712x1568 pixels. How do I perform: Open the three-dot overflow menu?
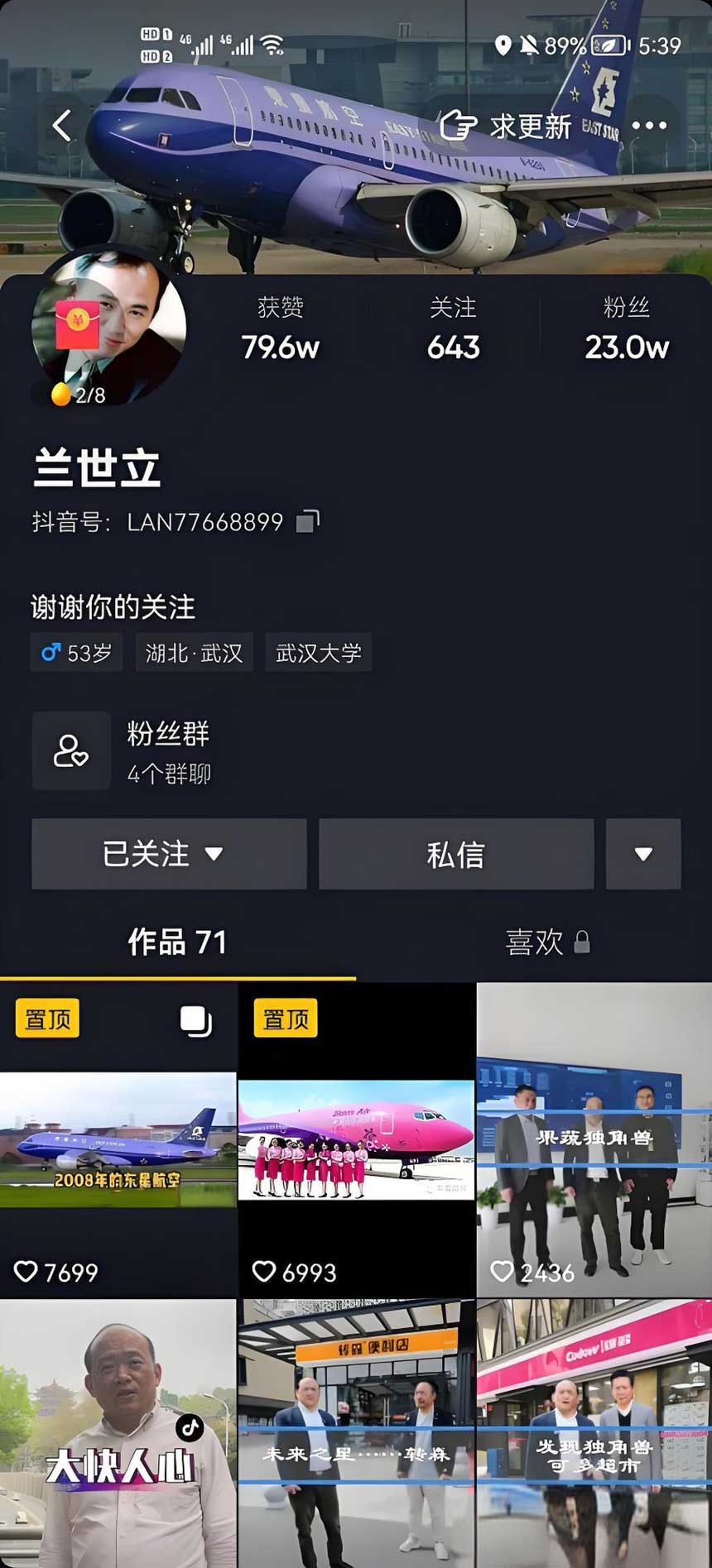[x=649, y=126]
